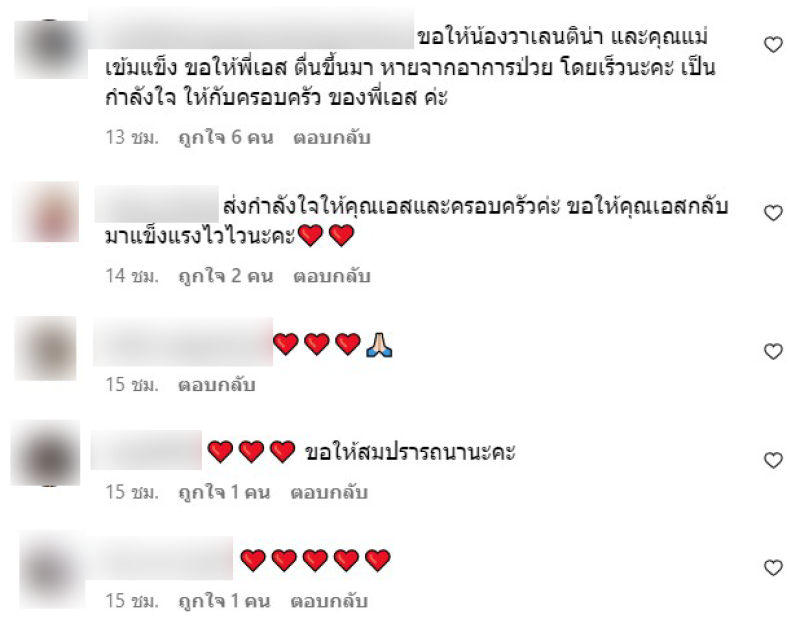The image size is (800, 632).
Task: Like the comment with five red hearts
Action: click(x=772, y=568)
